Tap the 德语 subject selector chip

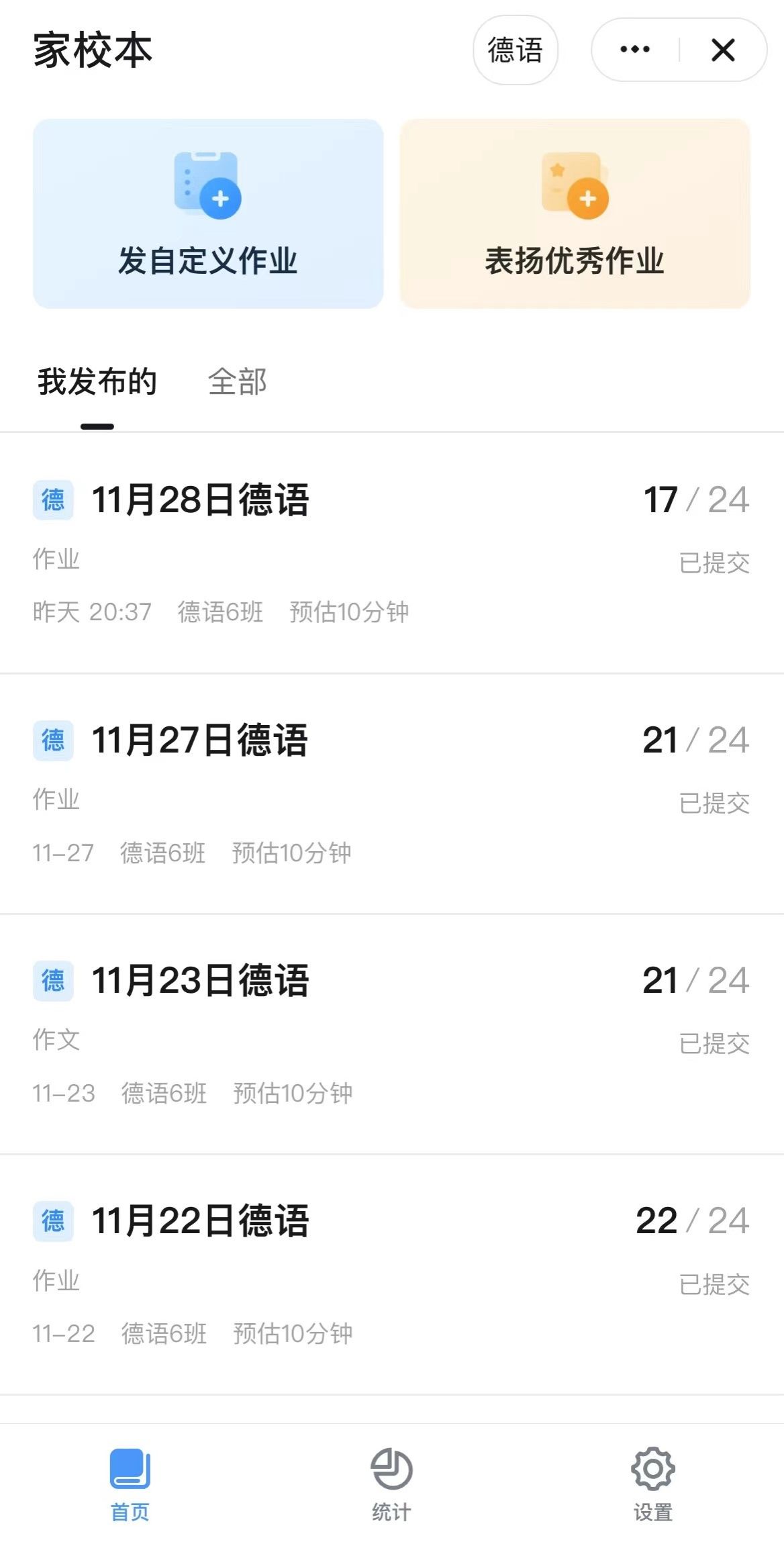[515, 50]
